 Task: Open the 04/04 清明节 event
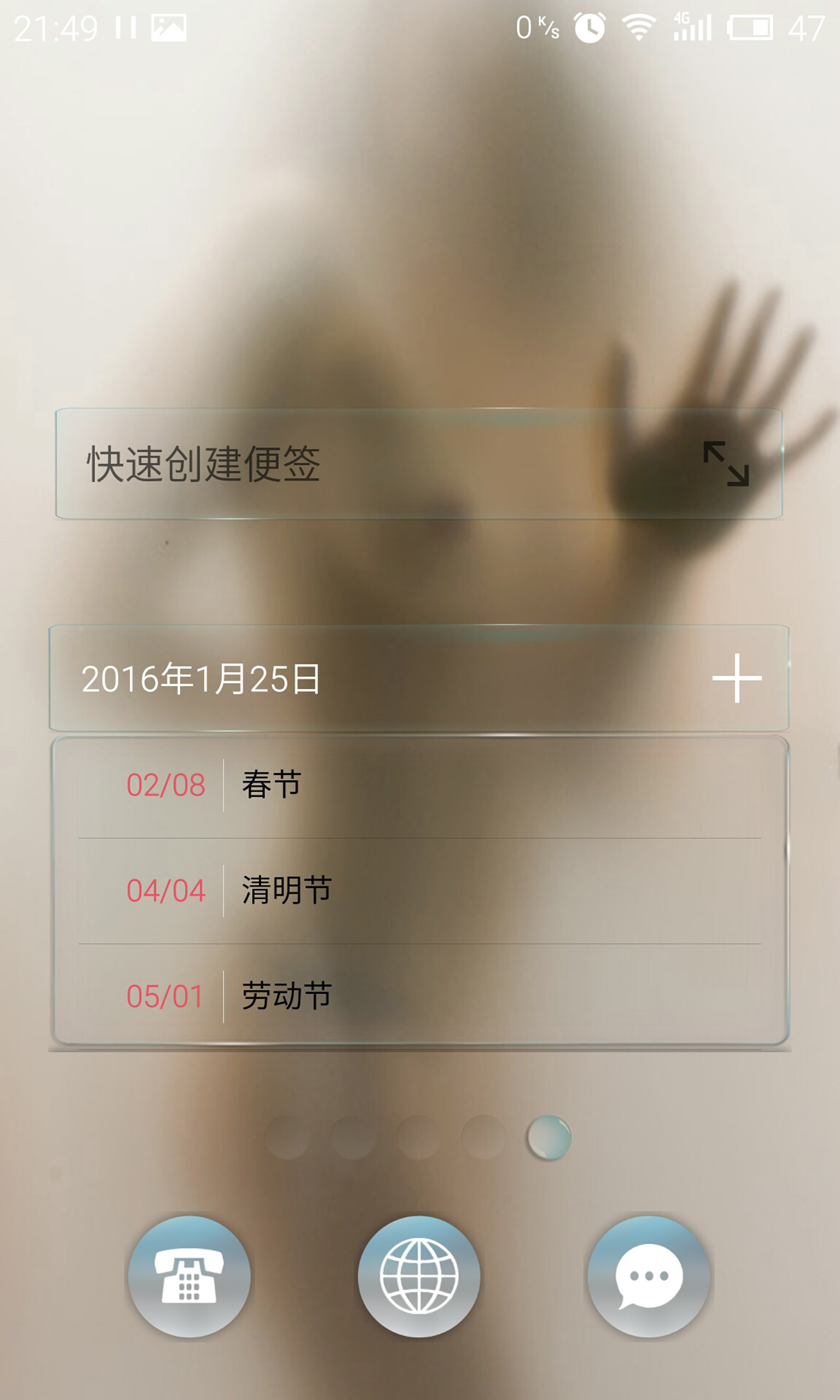coord(419,891)
